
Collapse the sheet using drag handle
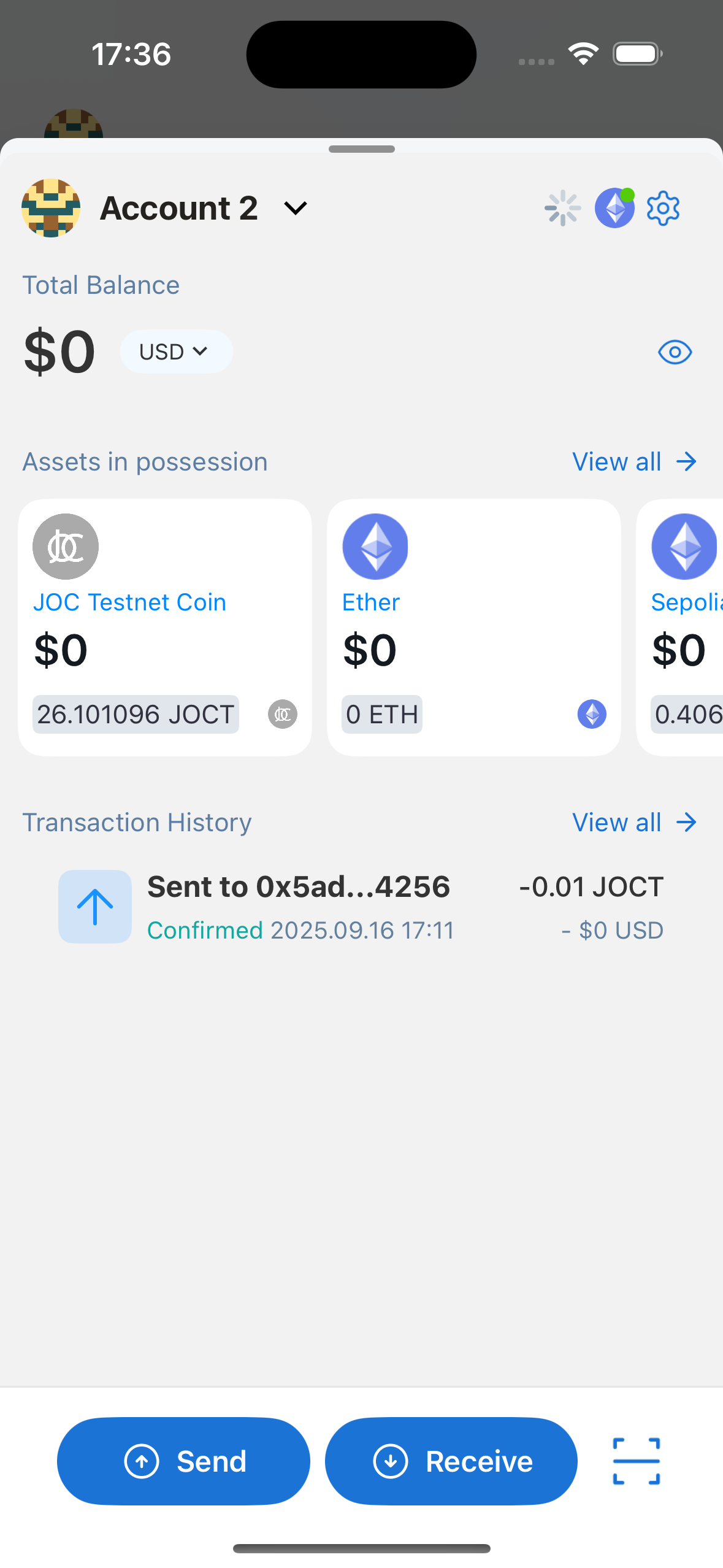pos(361,148)
